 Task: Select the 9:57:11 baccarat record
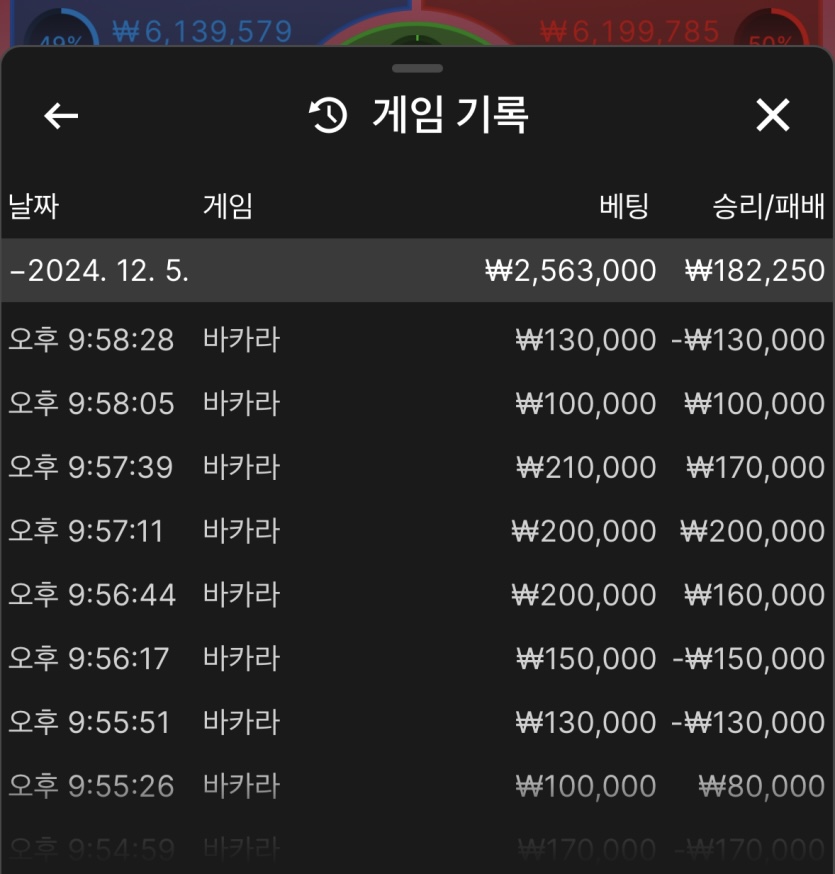pyautogui.click(x=417, y=531)
